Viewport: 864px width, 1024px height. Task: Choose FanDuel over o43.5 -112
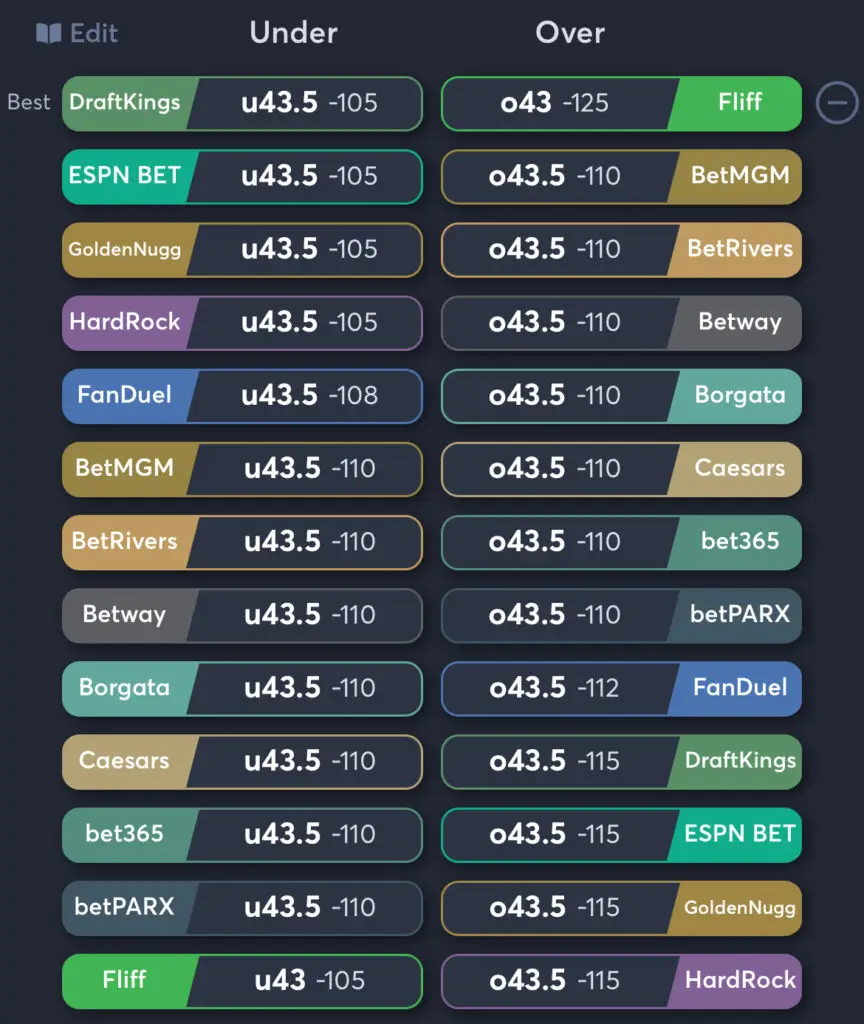621,687
